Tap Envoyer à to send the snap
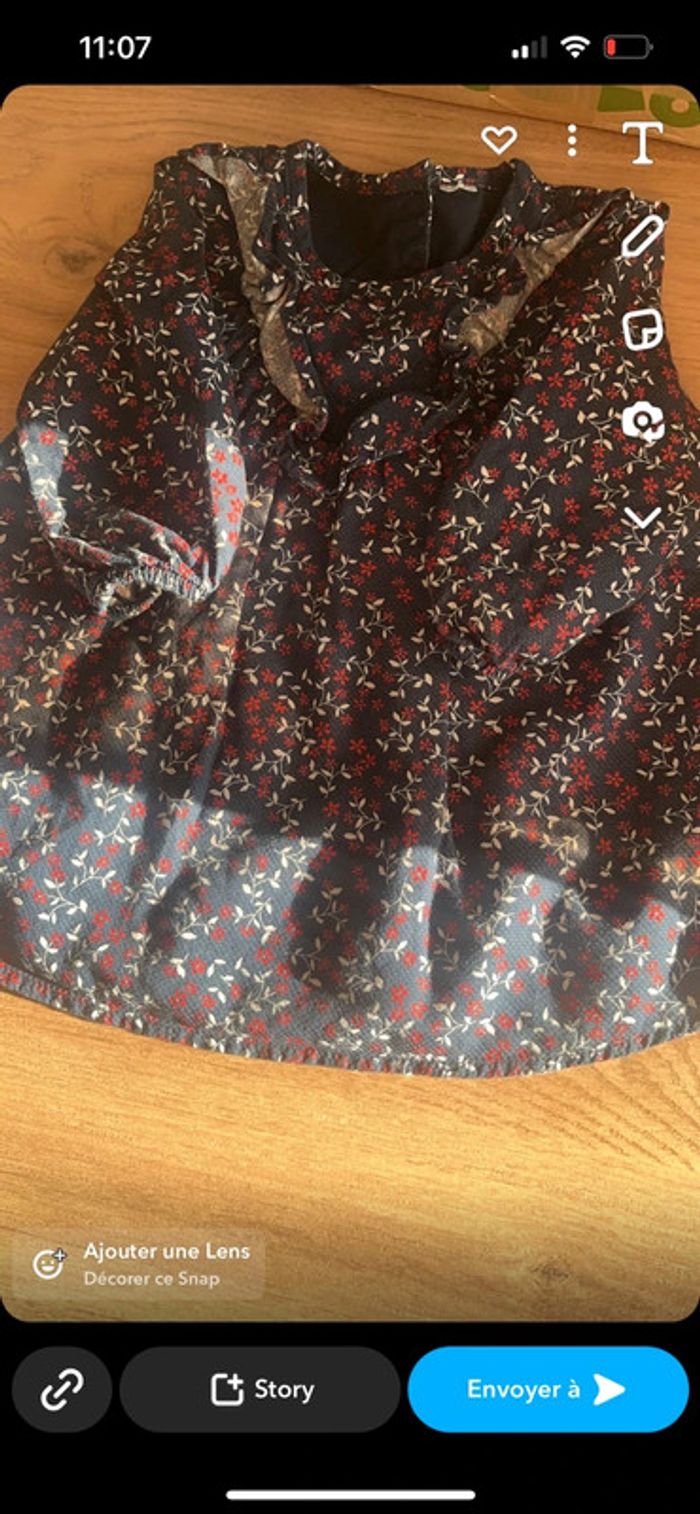Image resolution: width=700 pixels, height=1514 pixels. tap(547, 1389)
